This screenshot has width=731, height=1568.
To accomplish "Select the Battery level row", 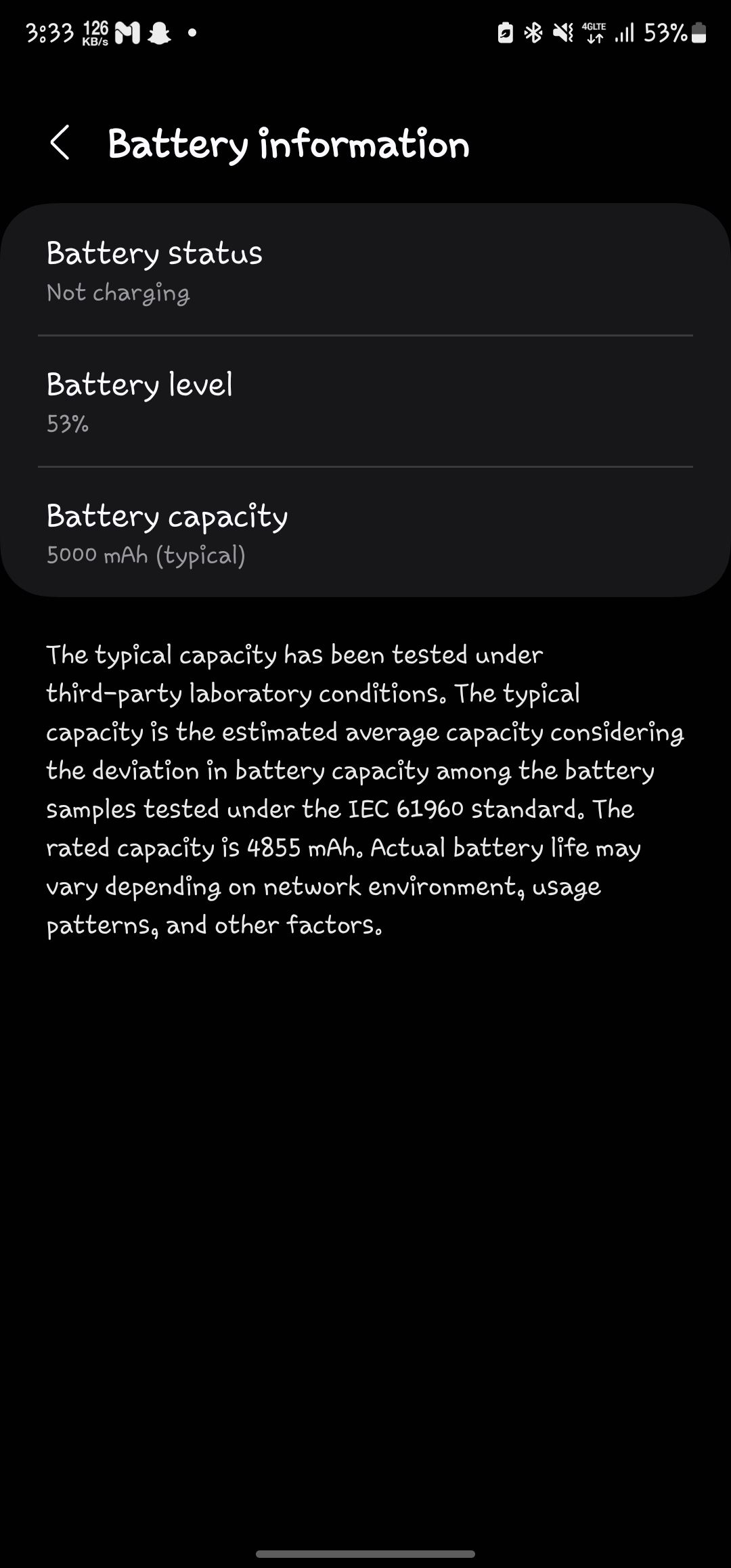I will 365,401.
